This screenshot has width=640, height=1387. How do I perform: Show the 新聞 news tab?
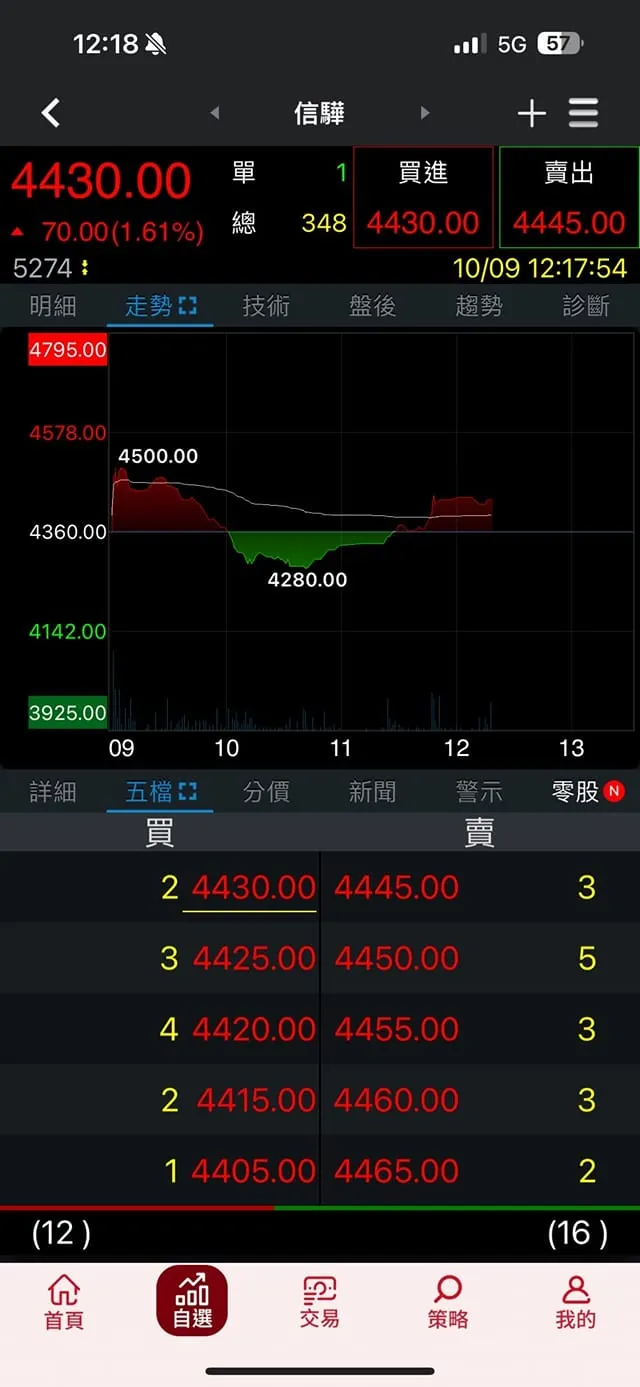373,792
